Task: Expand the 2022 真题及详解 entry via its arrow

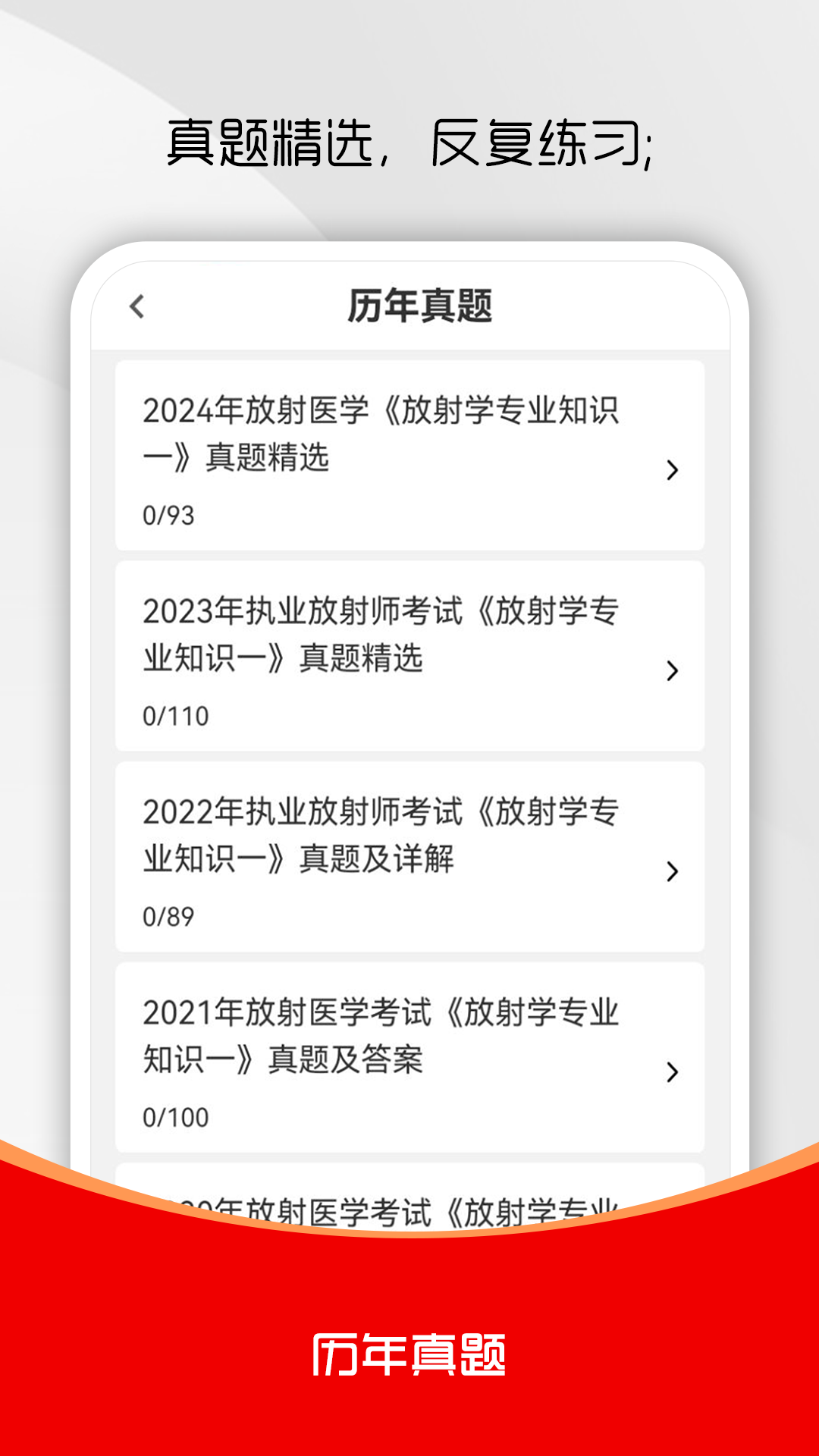Action: [672, 872]
